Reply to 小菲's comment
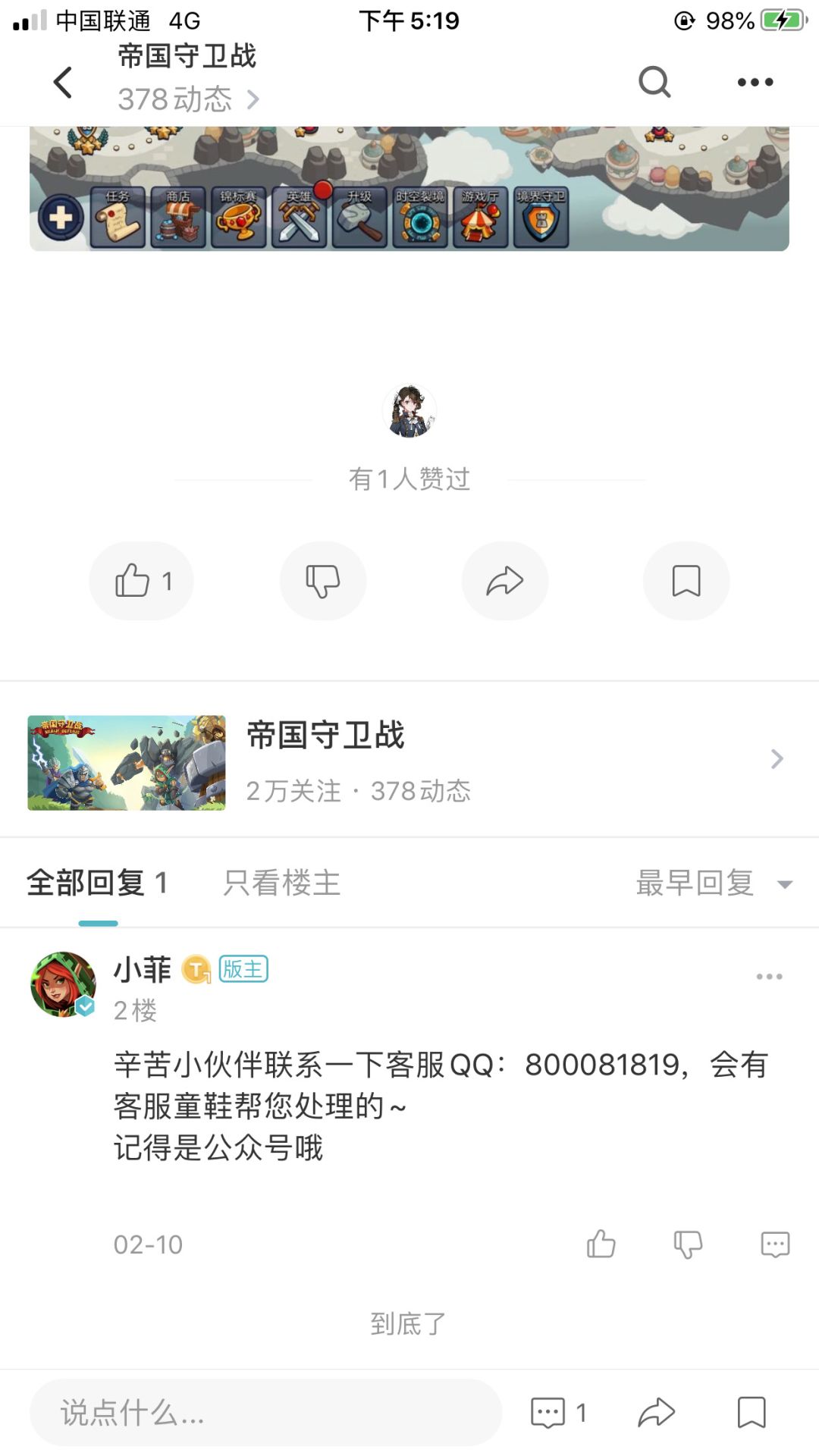The image size is (819, 1456). [775, 1244]
